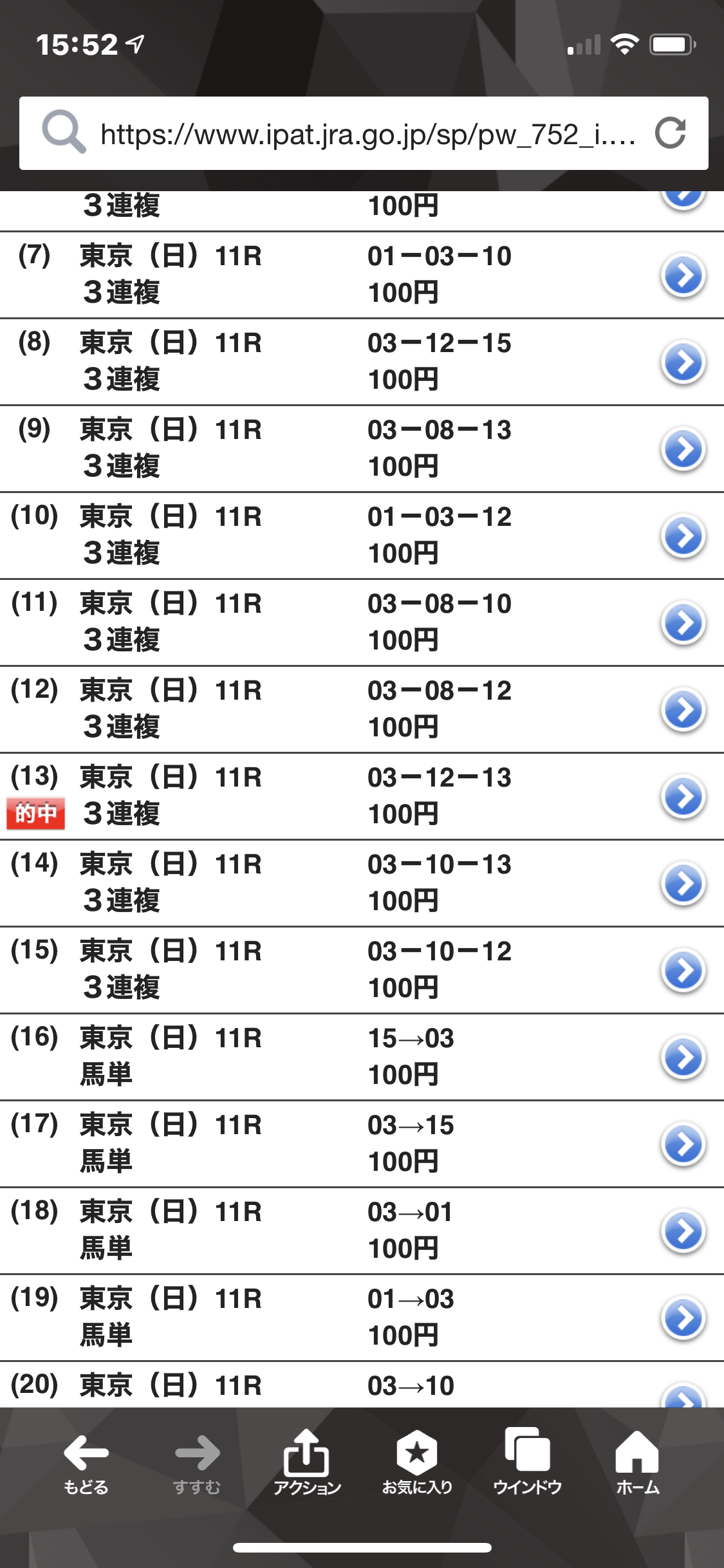
Task: Open bet (16) 馬単 15→03
Action: 683,1058
